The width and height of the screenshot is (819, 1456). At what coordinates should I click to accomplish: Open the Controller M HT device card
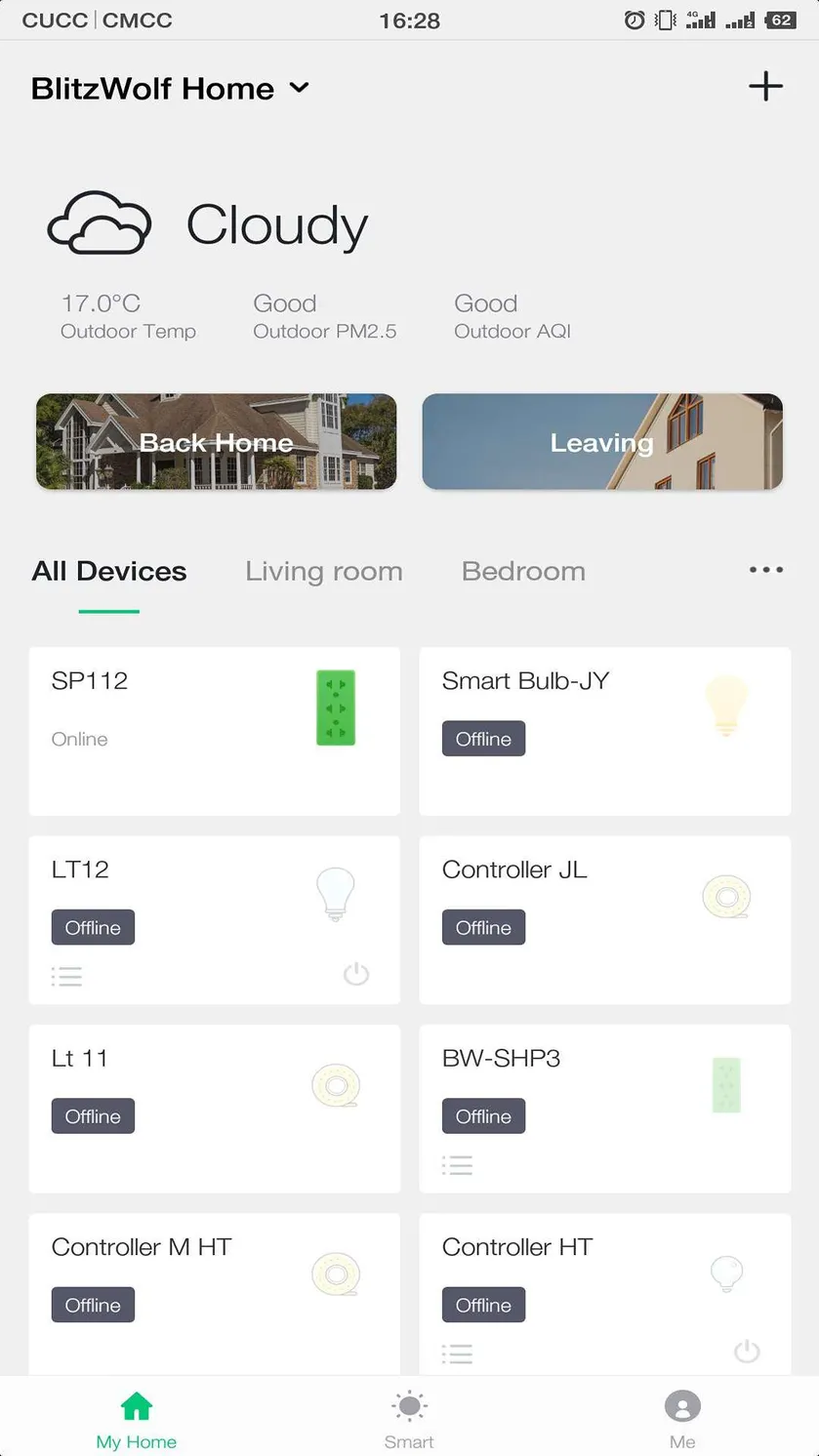coord(215,1295)
